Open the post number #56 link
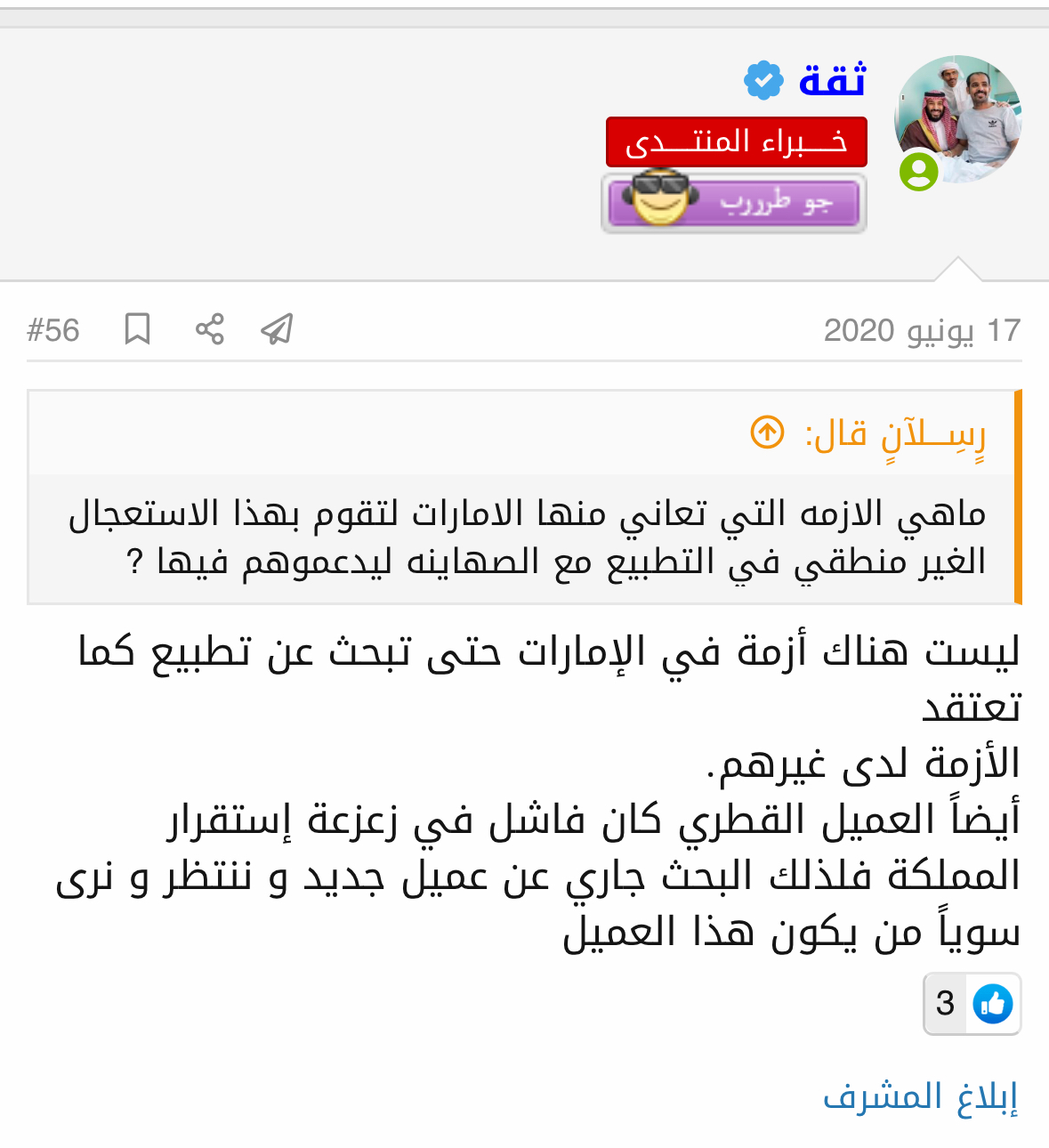1049x1148 pixels. 53,330
